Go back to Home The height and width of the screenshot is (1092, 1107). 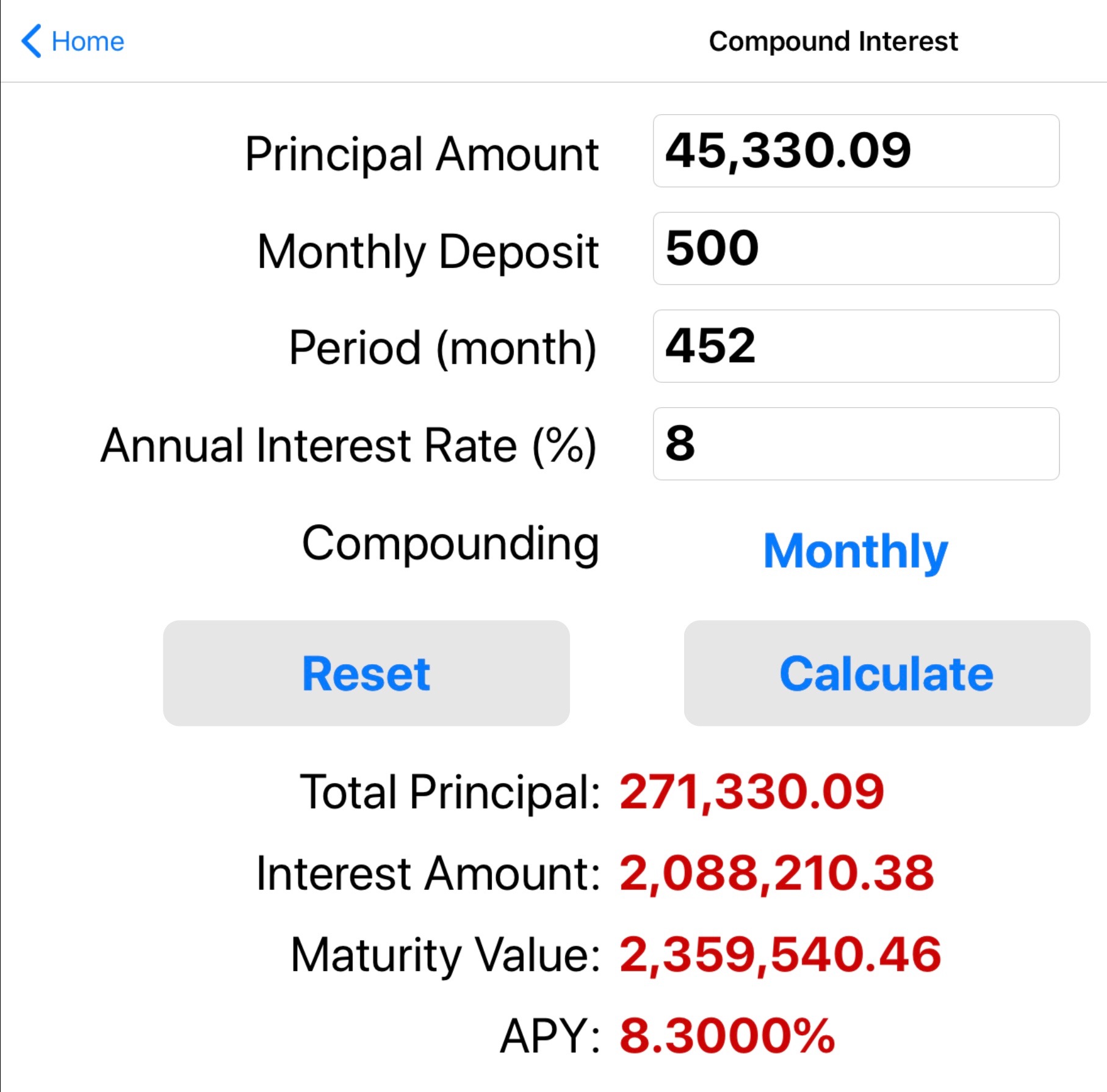click(73, 42)
